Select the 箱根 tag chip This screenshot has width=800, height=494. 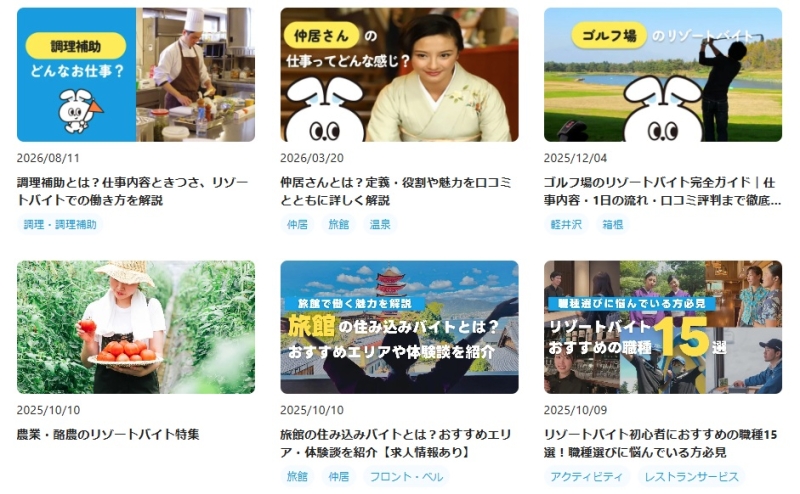[x=612, y=225]
